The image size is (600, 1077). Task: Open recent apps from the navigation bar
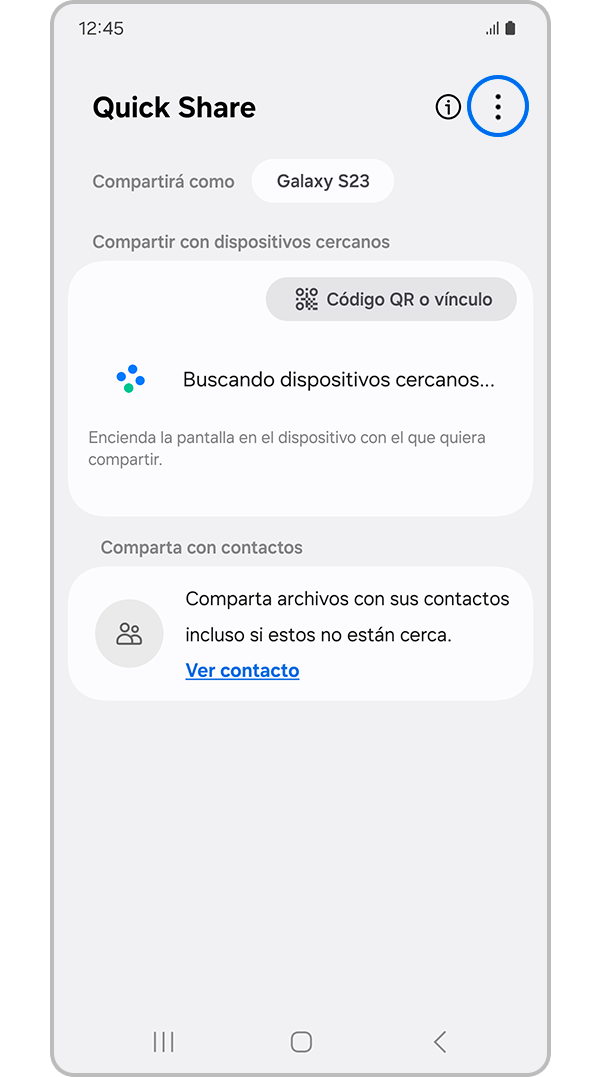point(163,1041)
